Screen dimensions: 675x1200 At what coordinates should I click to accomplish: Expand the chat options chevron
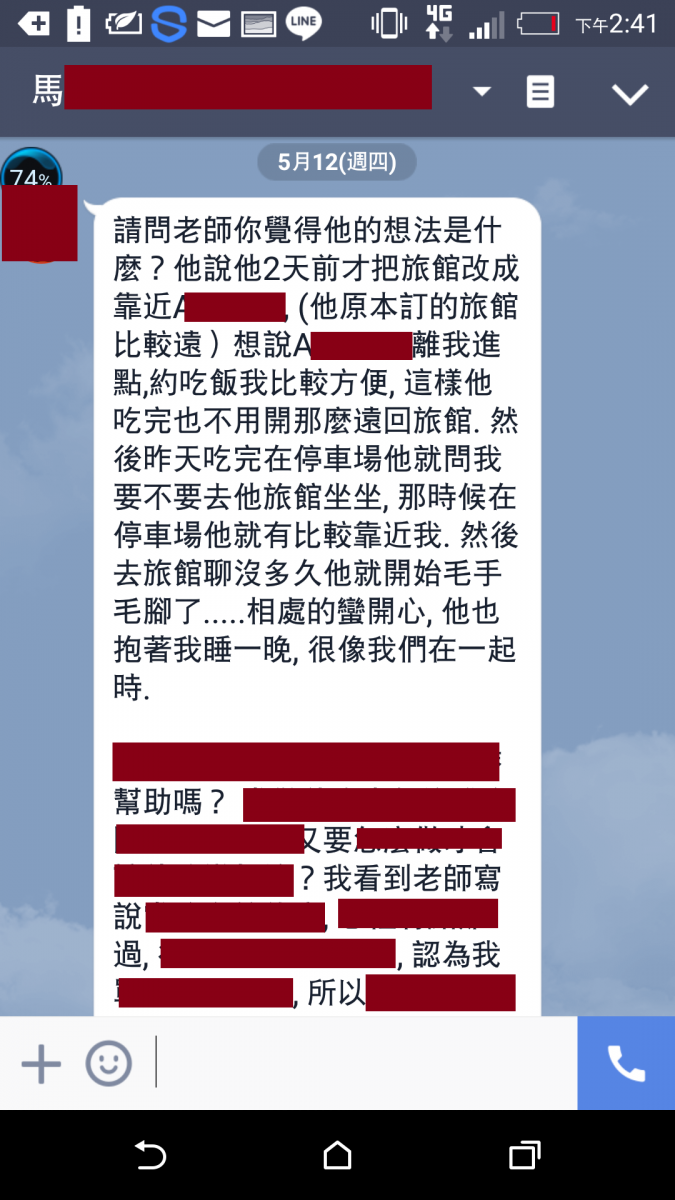(630, 94)
